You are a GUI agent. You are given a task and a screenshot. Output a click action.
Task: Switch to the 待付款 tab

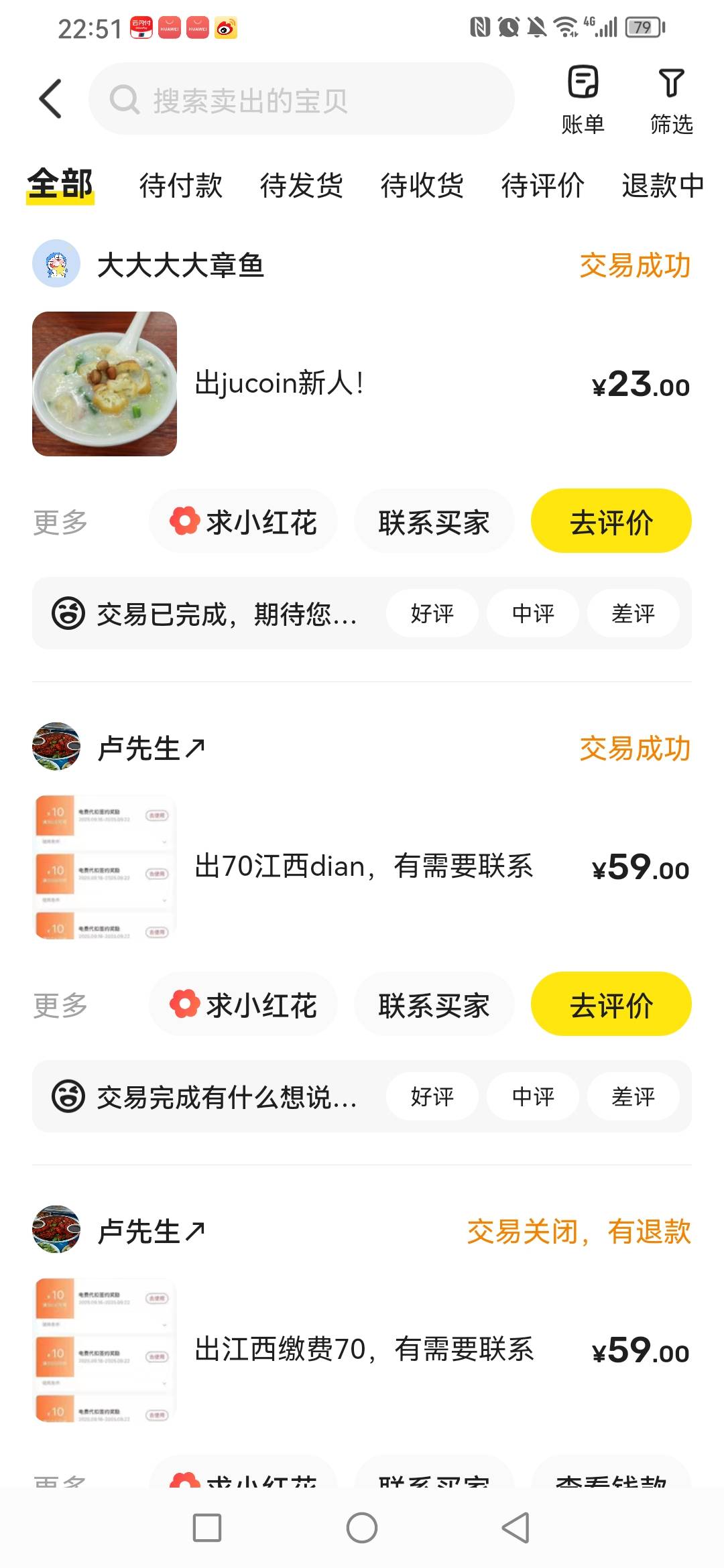coord(181,186)
